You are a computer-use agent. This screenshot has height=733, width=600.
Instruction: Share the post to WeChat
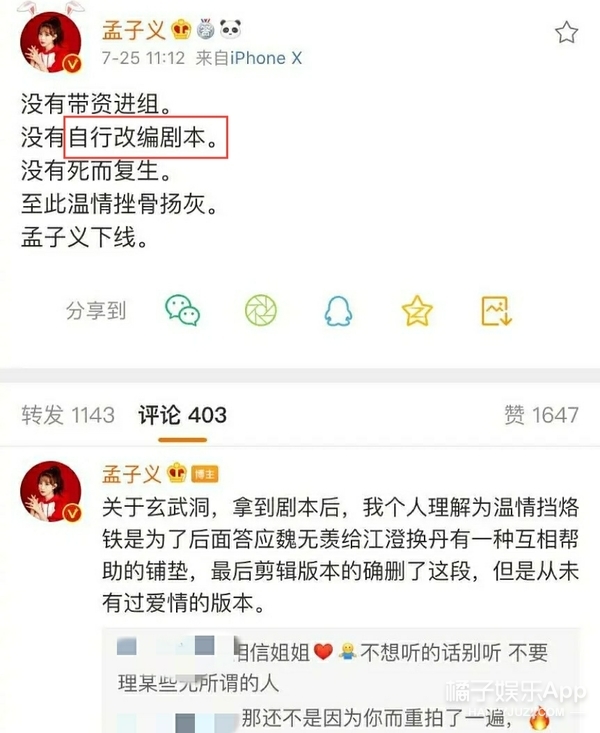pyautogui.click(x=183, y=311)
